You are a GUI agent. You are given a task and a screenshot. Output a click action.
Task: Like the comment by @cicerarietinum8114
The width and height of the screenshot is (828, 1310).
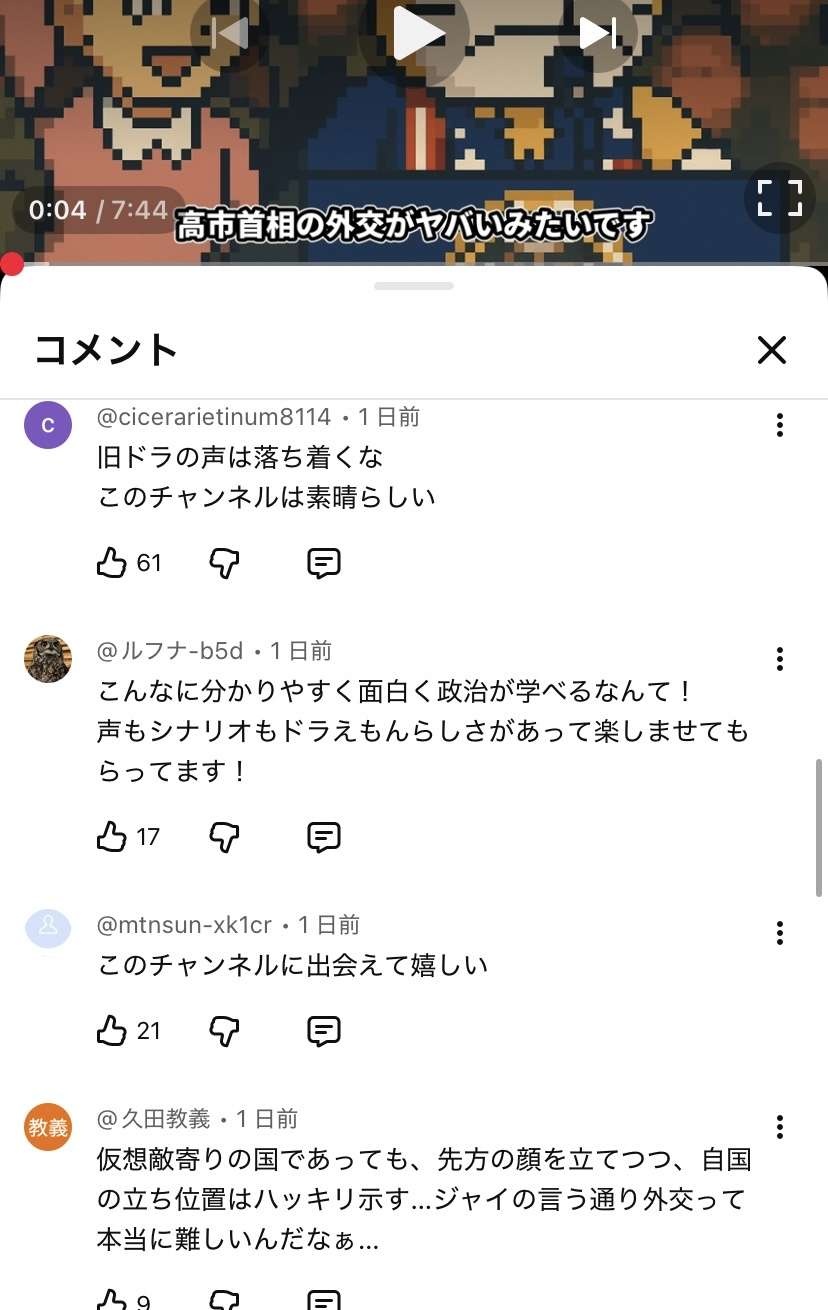112,564
